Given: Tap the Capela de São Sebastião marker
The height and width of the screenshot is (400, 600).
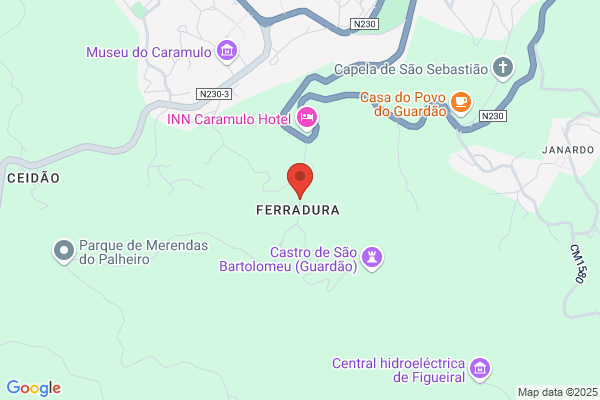Looking at the screenshot, I should (502, 68).
